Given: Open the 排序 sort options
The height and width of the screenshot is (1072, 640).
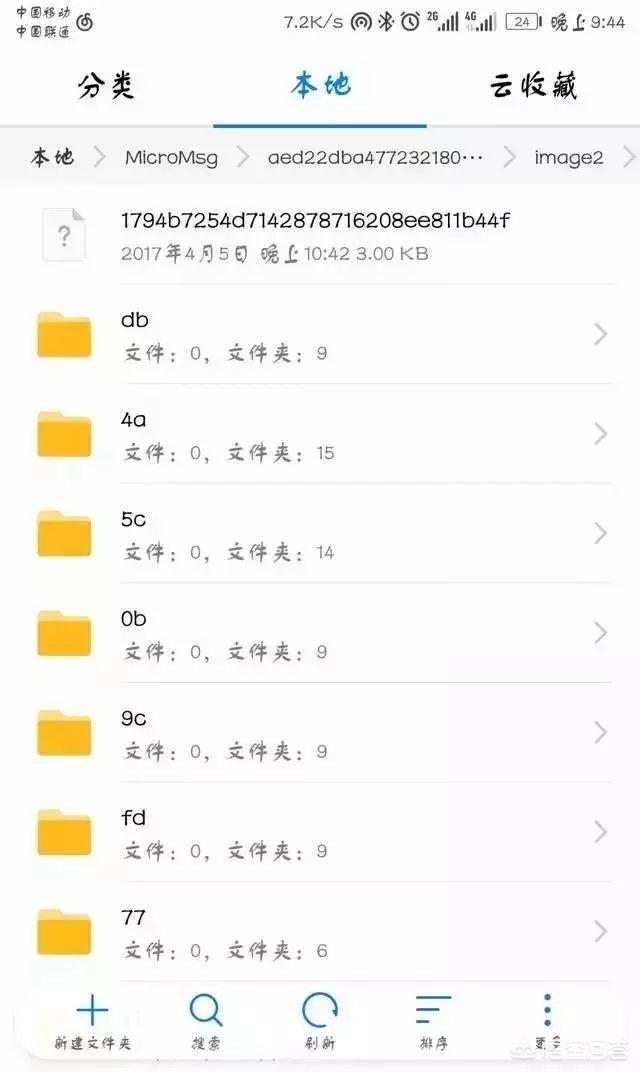Looking at the screenshot, I should (x=434, y=1022).
